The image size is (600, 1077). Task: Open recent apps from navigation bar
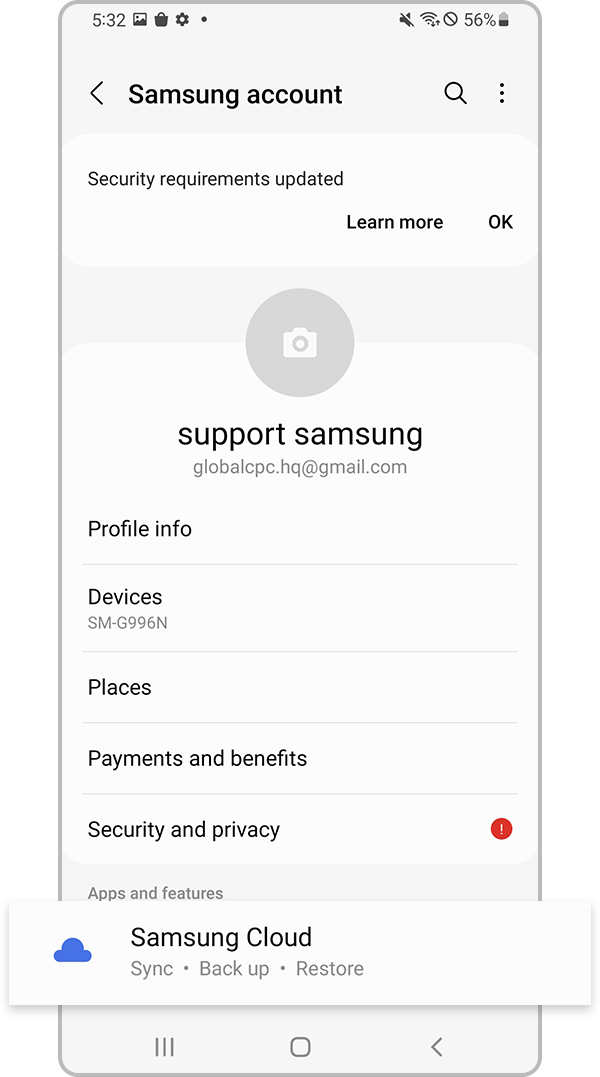pos(165,1047)
